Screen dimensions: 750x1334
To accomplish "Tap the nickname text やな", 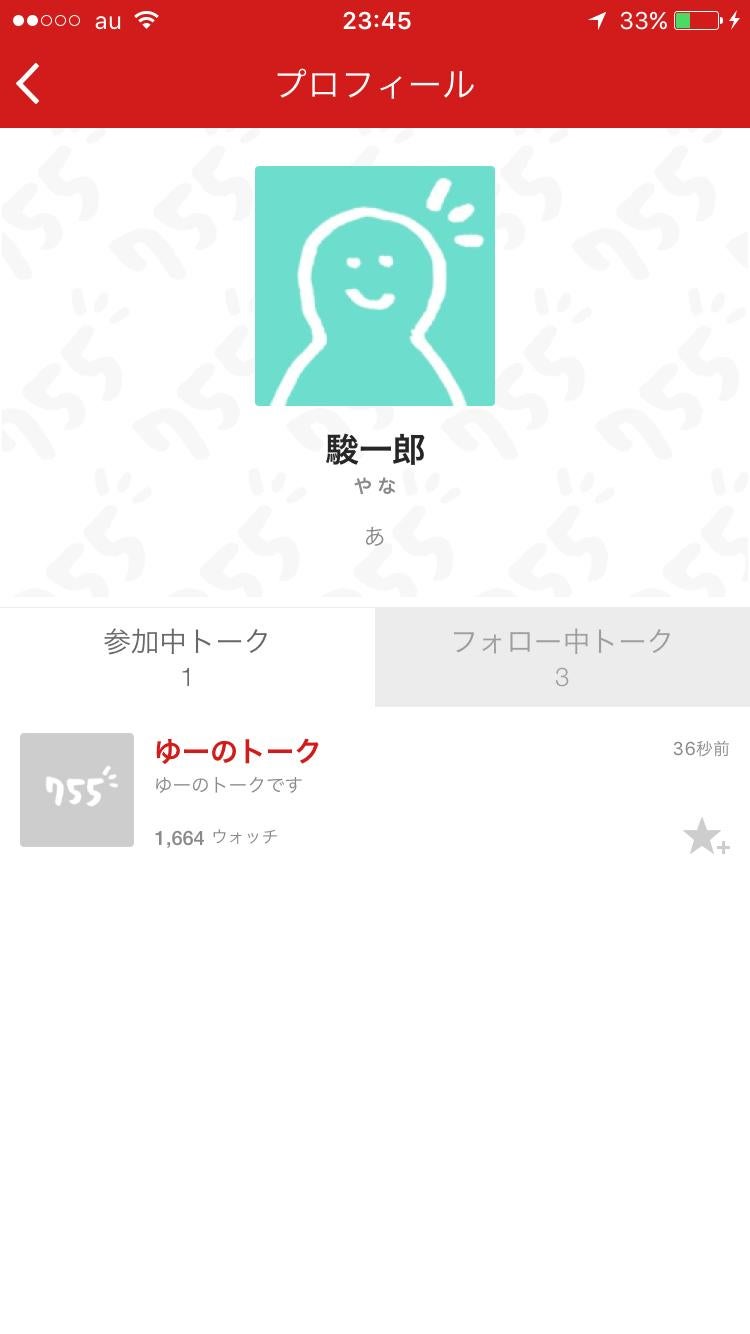I will [375, 486].
